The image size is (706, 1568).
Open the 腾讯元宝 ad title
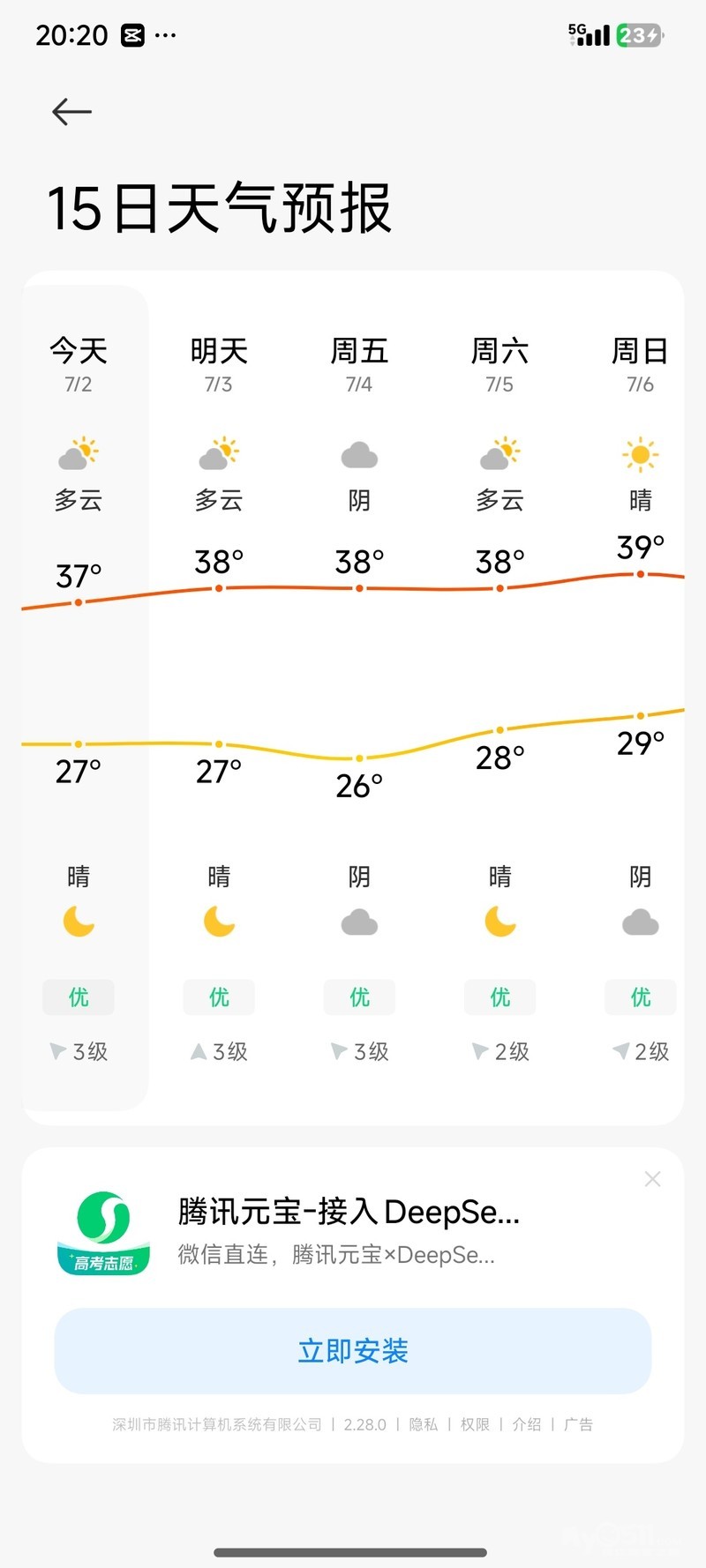(349, 1212)
